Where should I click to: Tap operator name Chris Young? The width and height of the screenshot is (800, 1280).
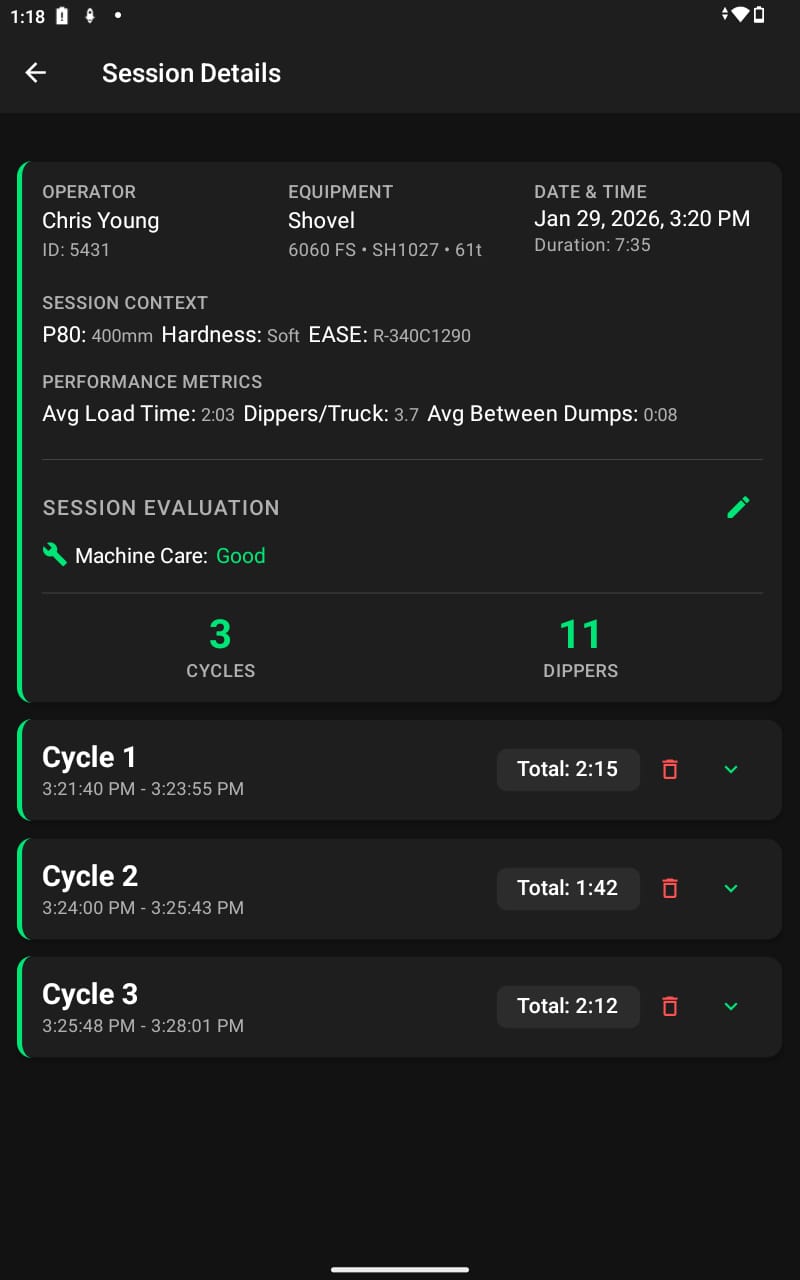[x=100, y=220]
